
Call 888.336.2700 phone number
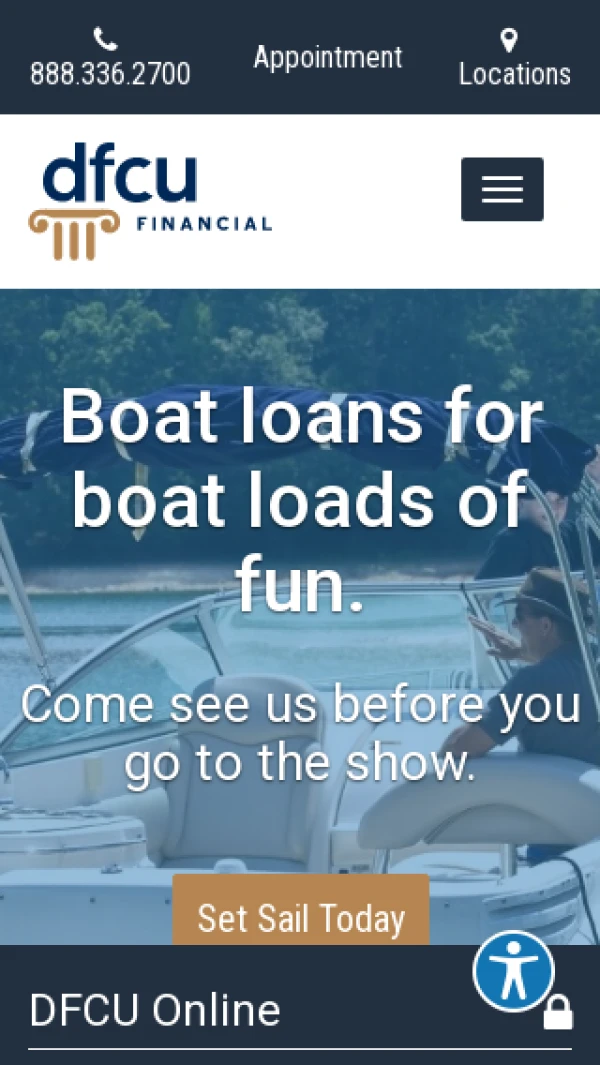110,60
